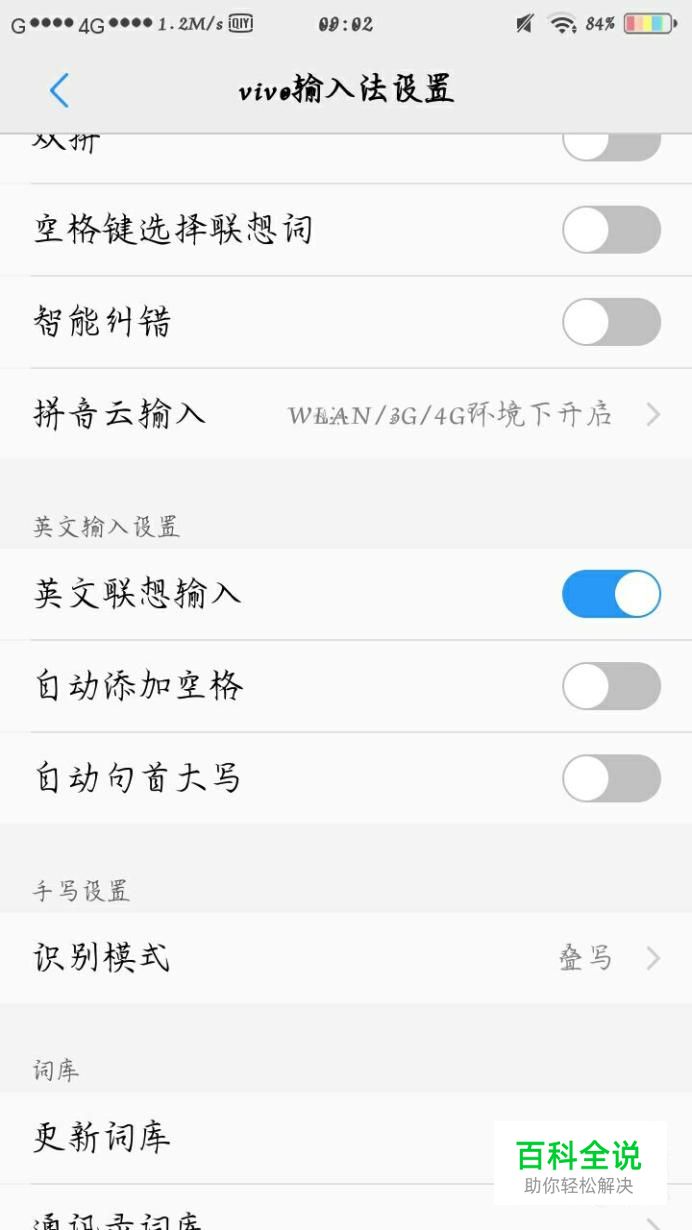Viewport: 692px width, 1230px height.
Task: Enable 自动添加空格
Action: point(611,686)
